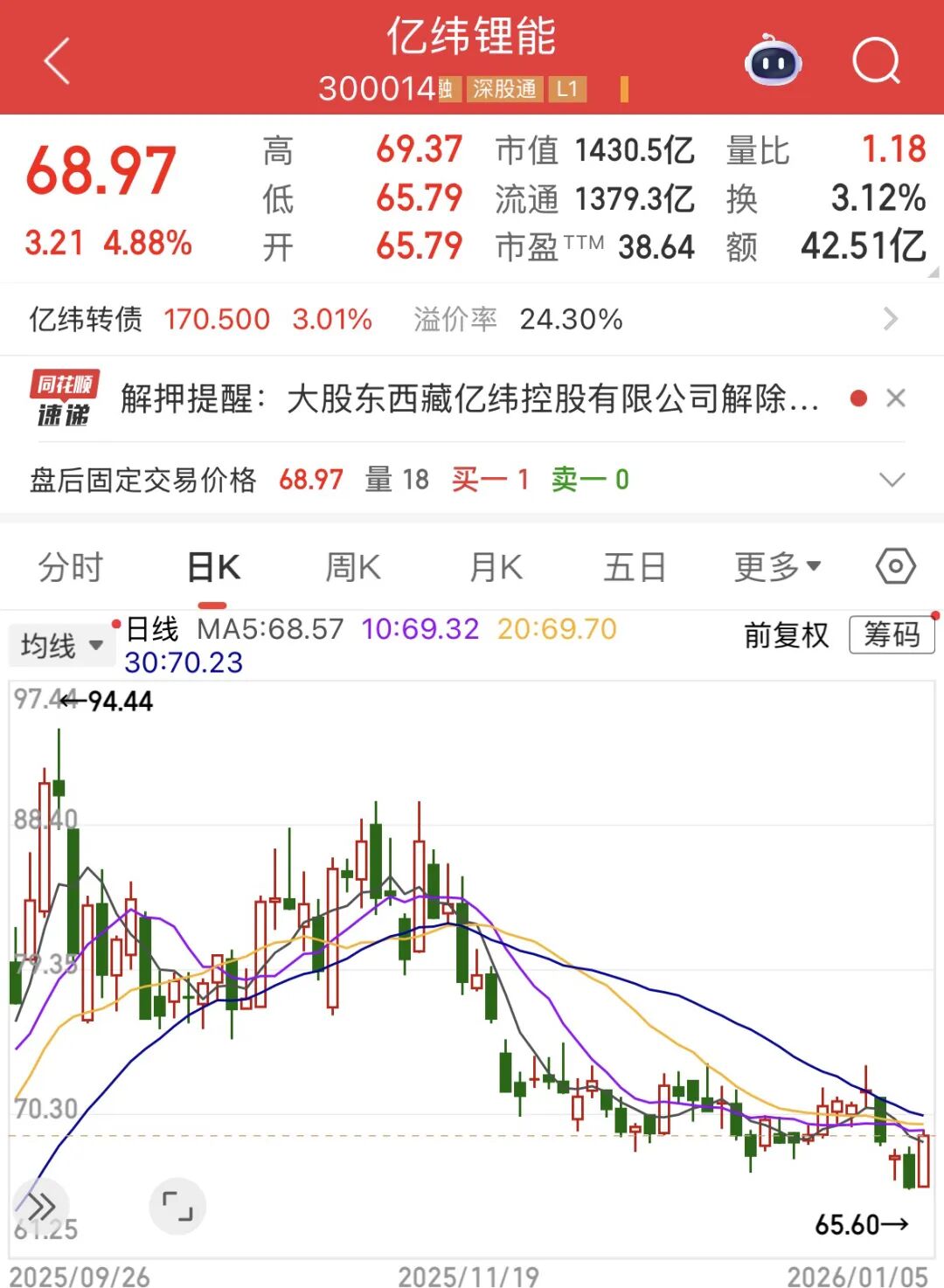Open the 解押提醒 news alert

coord(469,398)
